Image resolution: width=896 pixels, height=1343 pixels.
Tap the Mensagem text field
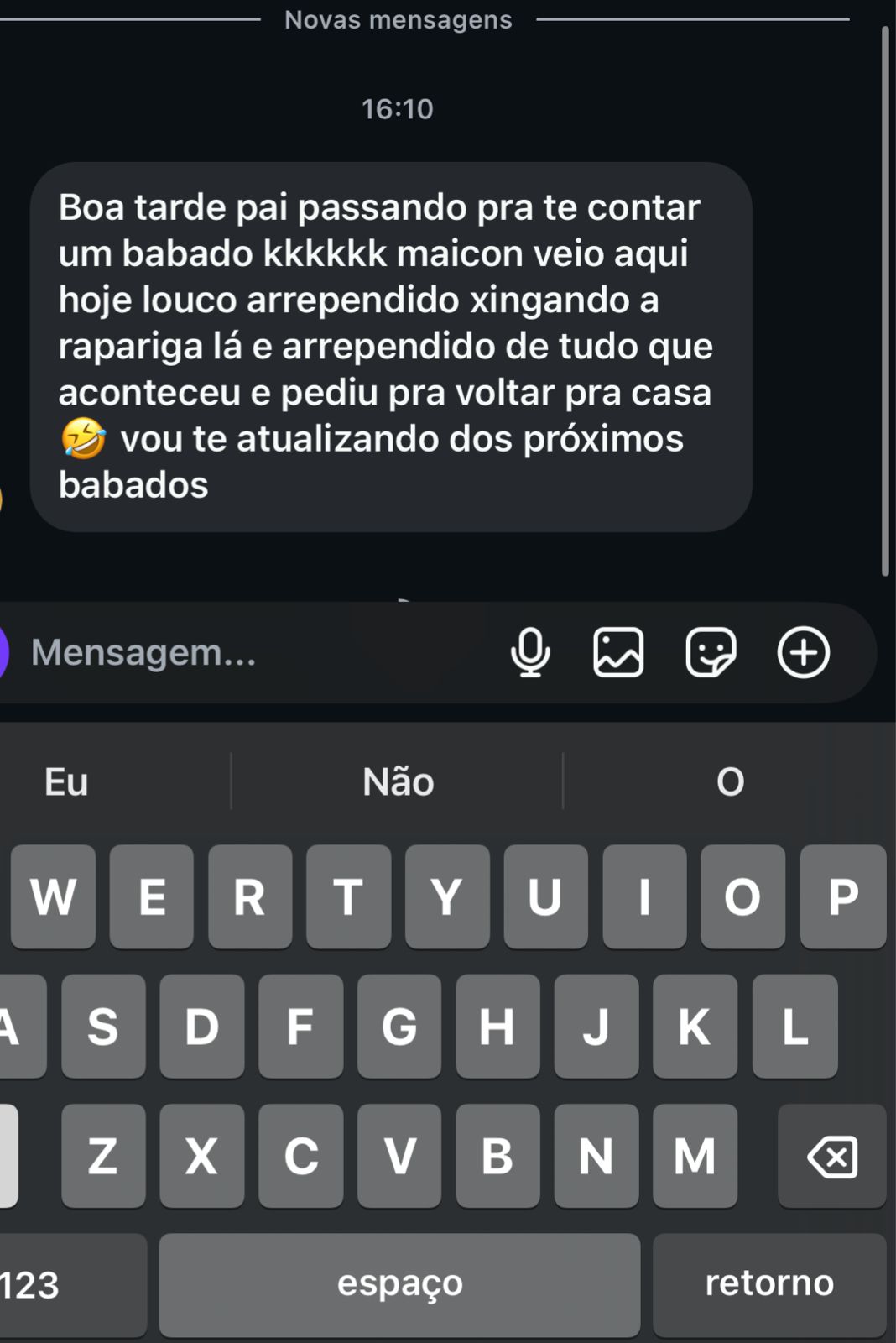pyautogui.click(x=252, y=653)
